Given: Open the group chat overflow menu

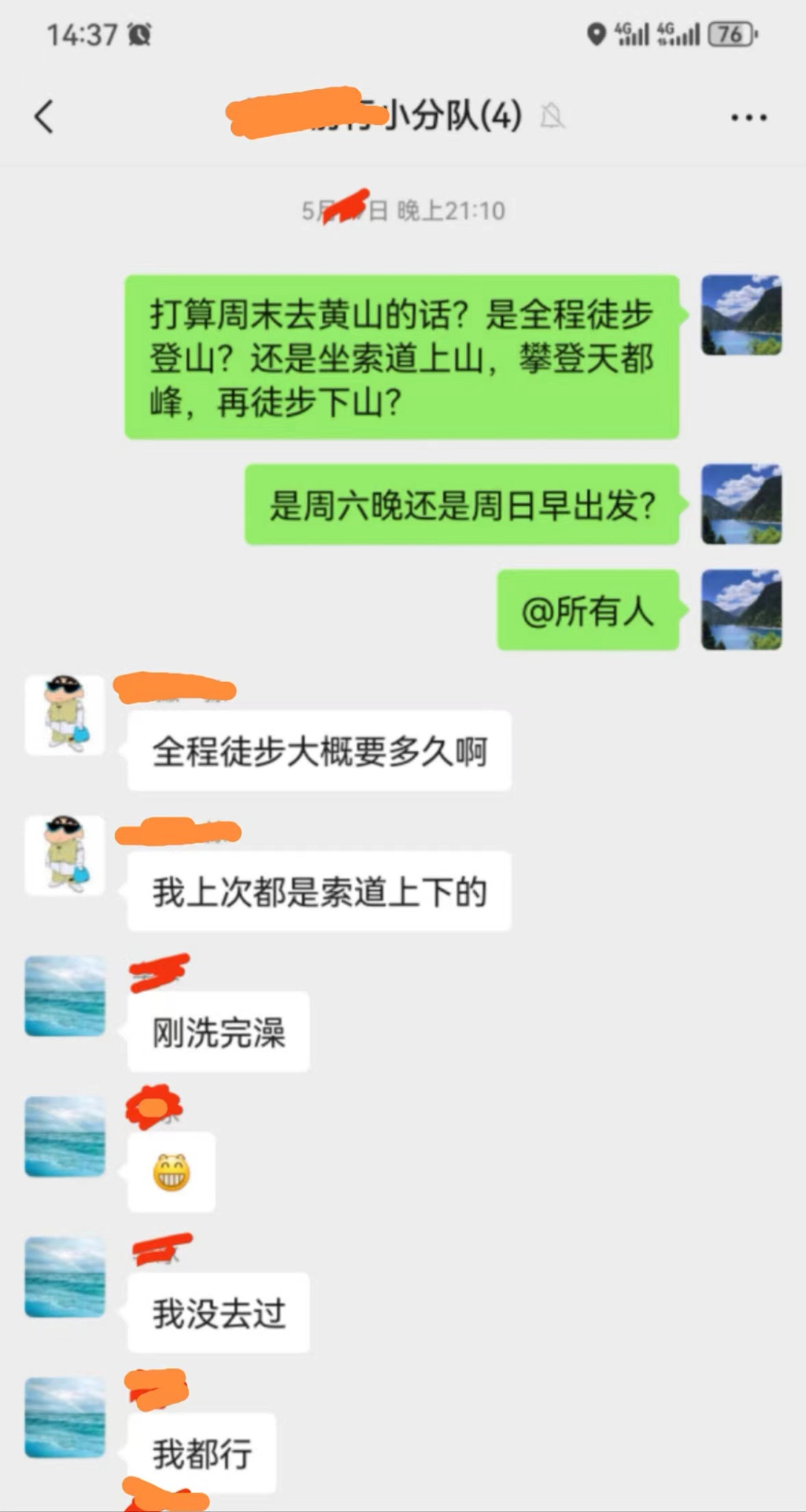Looking at the screenshot, I should [748, 118].
